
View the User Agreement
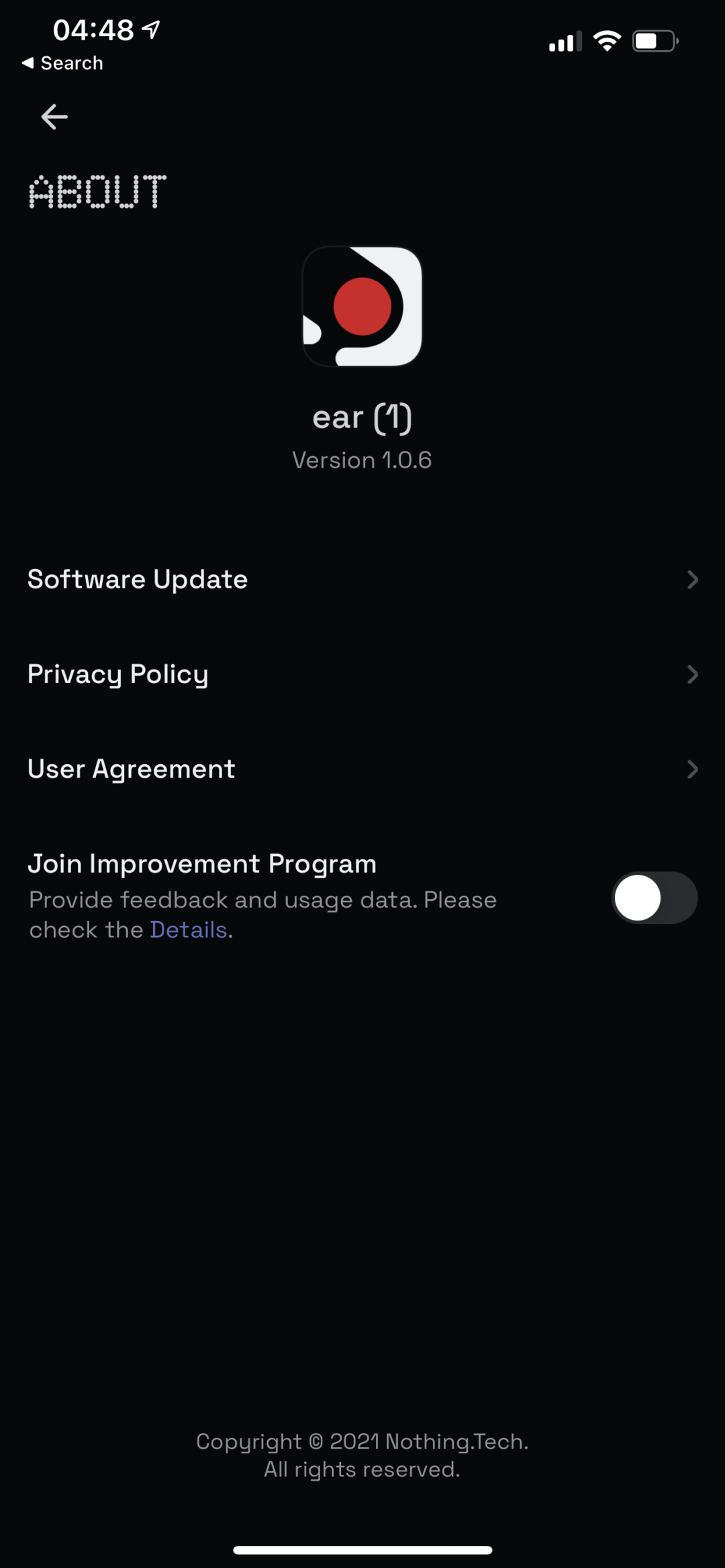tap(362, 769)
